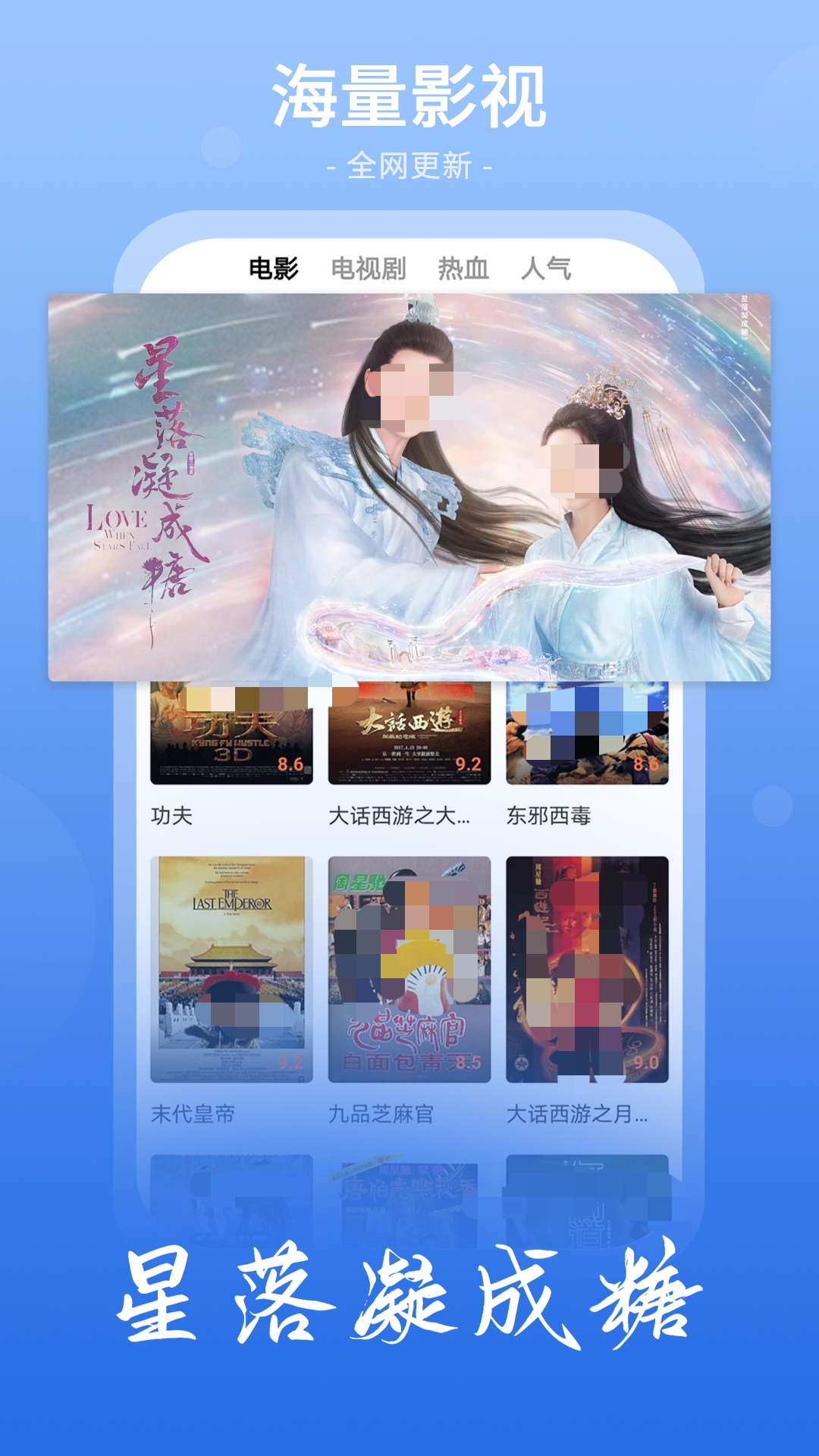Image resolution: width=819 pixels, height=1456 pixels.
Task: Open the 星落凝成糖 featured banner
Action: pyautogui.click(x=409, y=485)
